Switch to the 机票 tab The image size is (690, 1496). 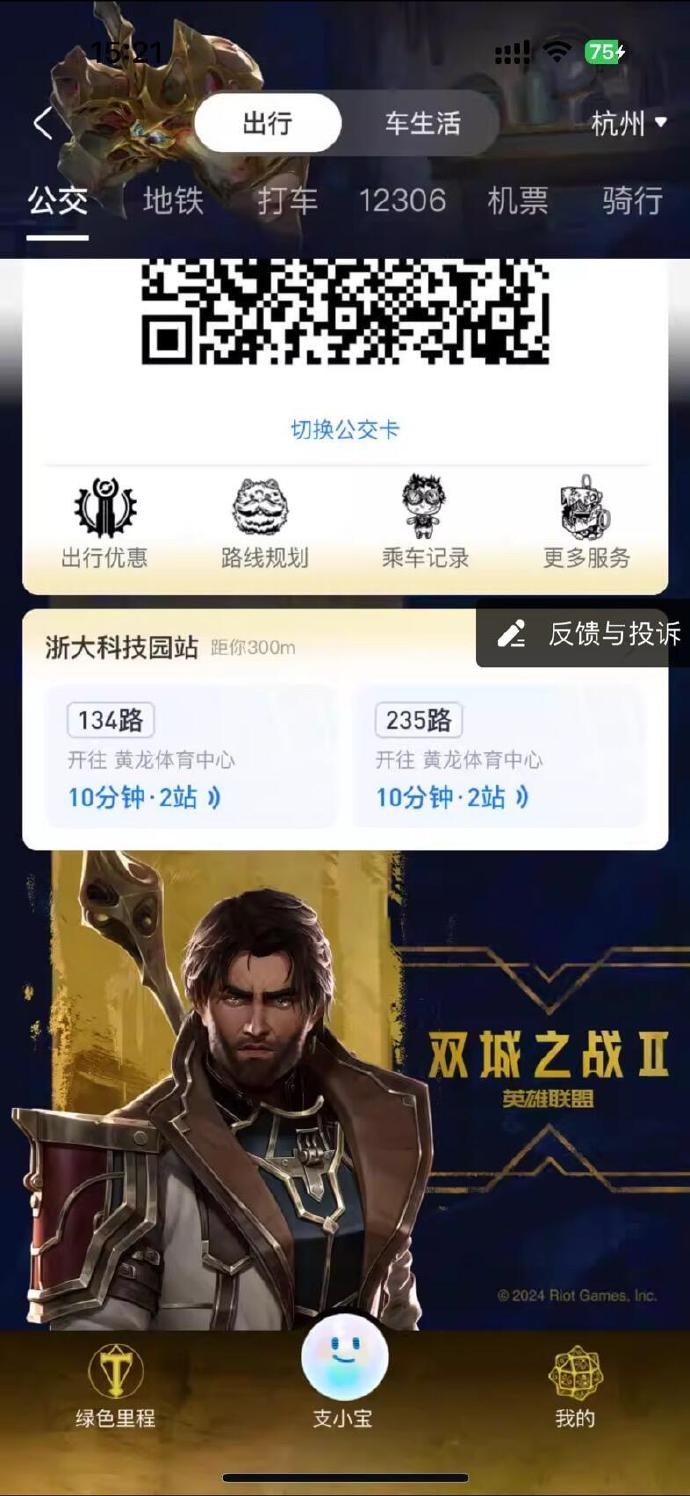(x=517, y=201)
